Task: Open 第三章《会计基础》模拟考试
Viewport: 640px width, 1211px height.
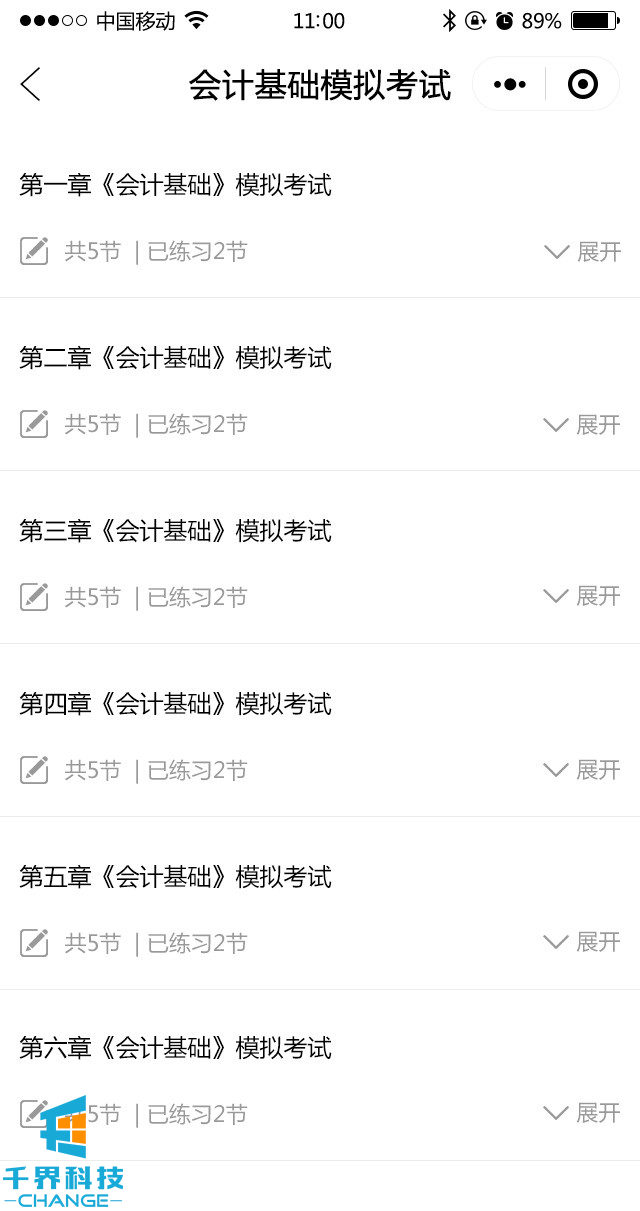Action: [176, 531]
